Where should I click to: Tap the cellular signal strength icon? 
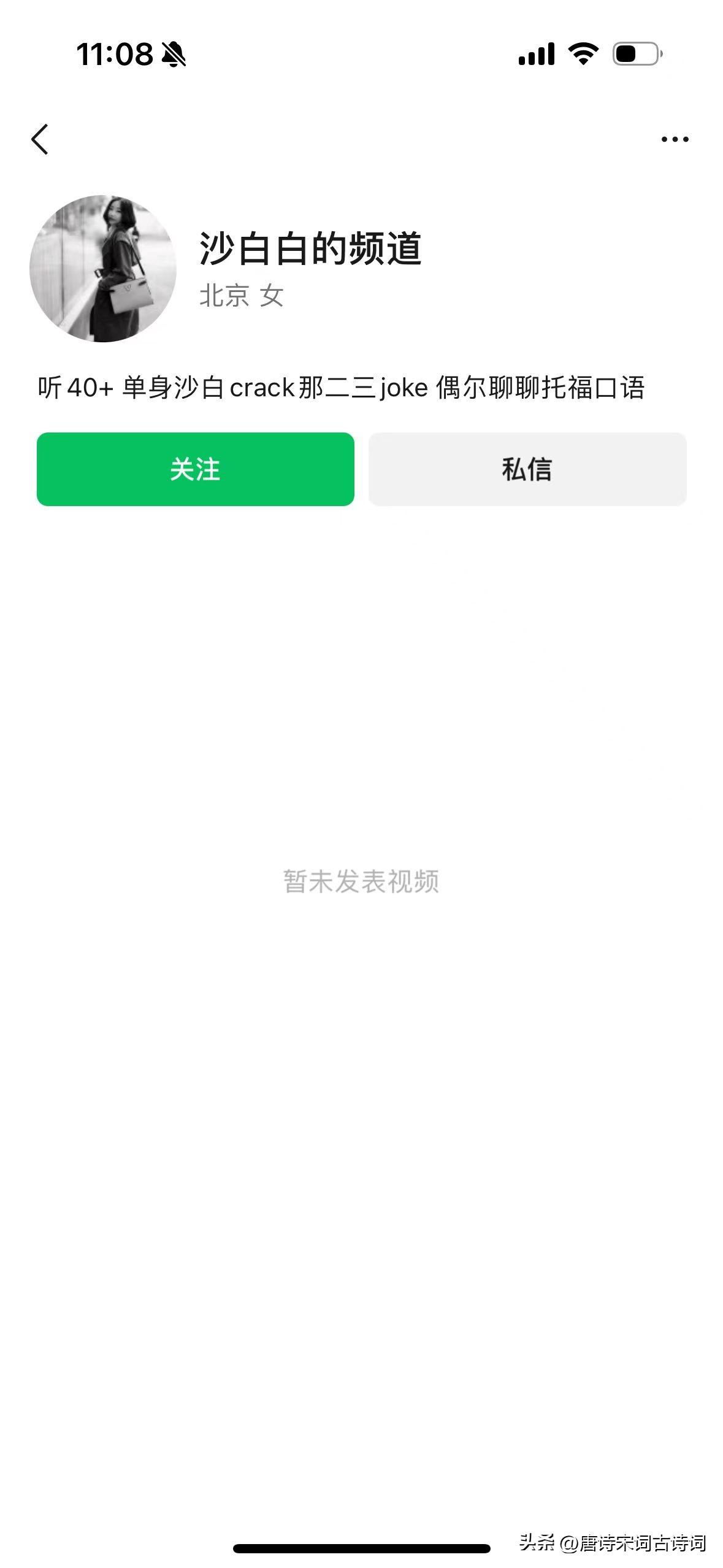[x=537, y=54]
